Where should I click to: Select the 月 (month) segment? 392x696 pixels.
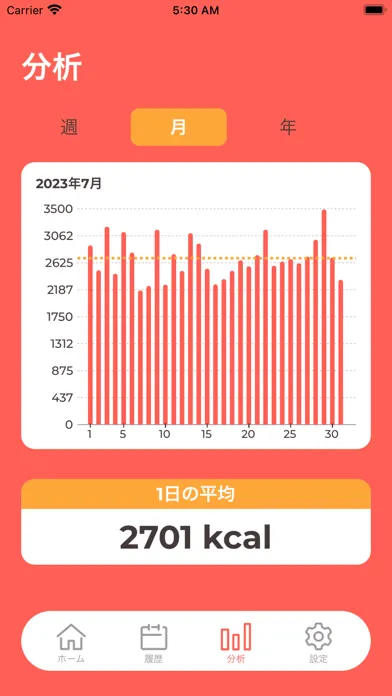coord(178,127)
